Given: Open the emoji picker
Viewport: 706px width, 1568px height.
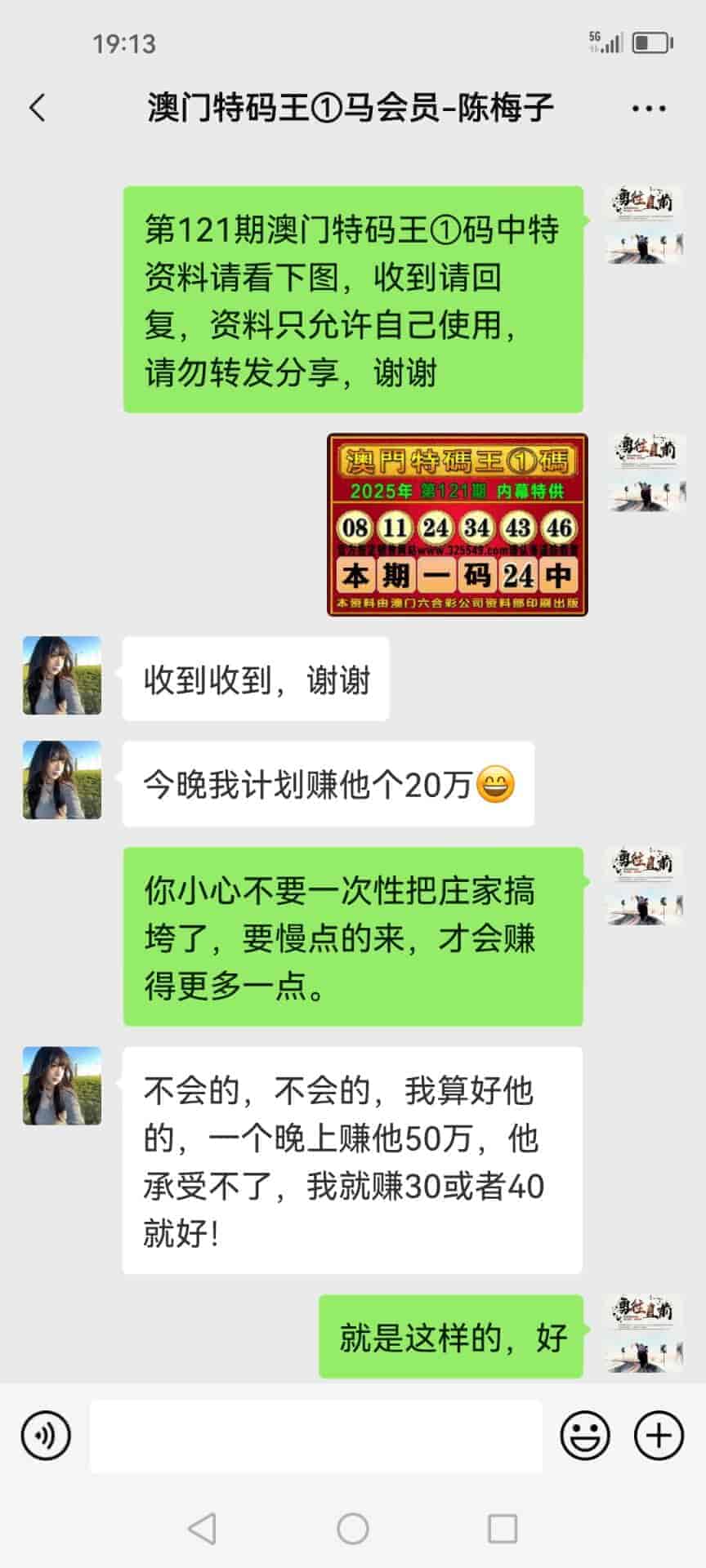Looking at the screenshot, I should tap(585, 1435).
